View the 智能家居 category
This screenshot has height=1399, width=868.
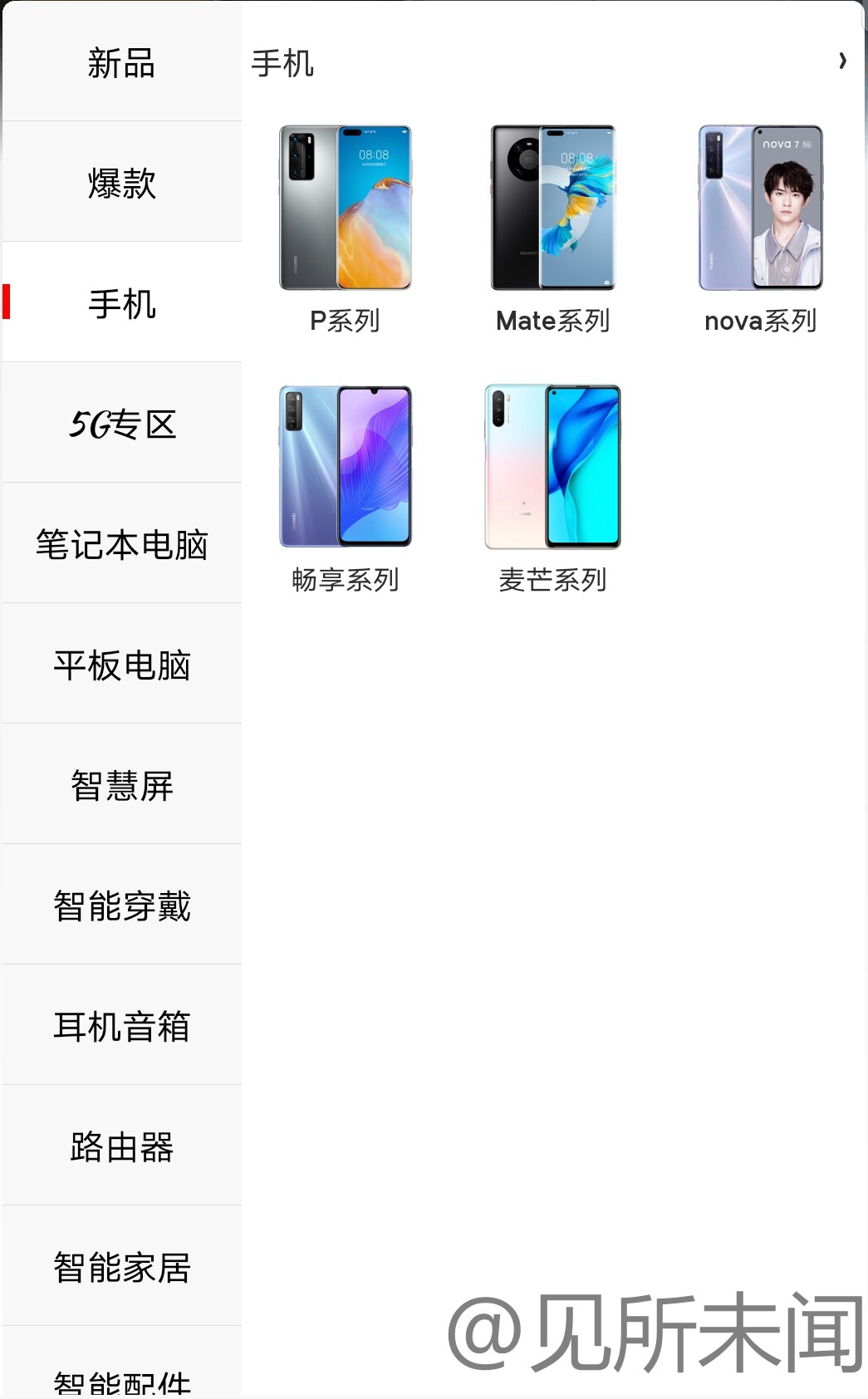point(121,1269)
